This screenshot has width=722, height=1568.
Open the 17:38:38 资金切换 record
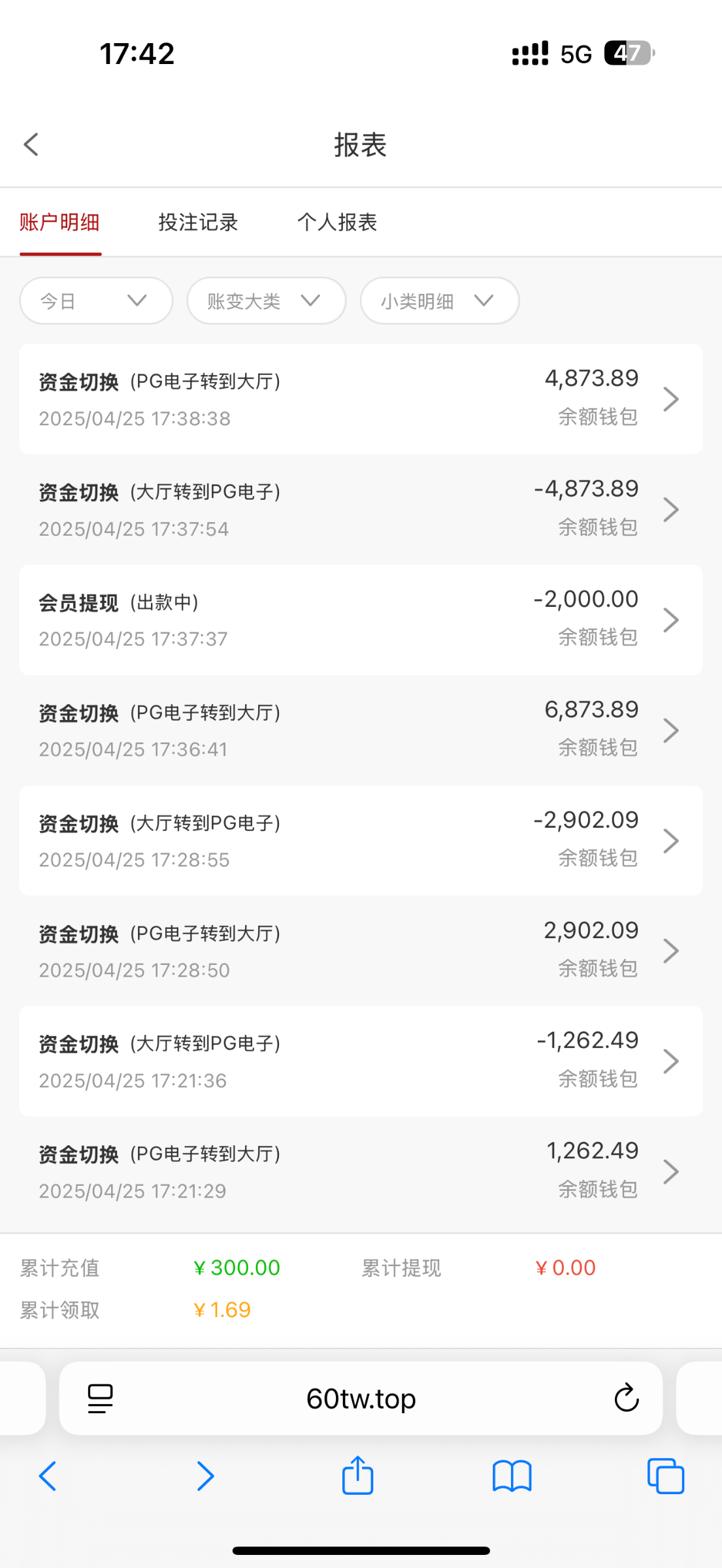click(361, 399)
